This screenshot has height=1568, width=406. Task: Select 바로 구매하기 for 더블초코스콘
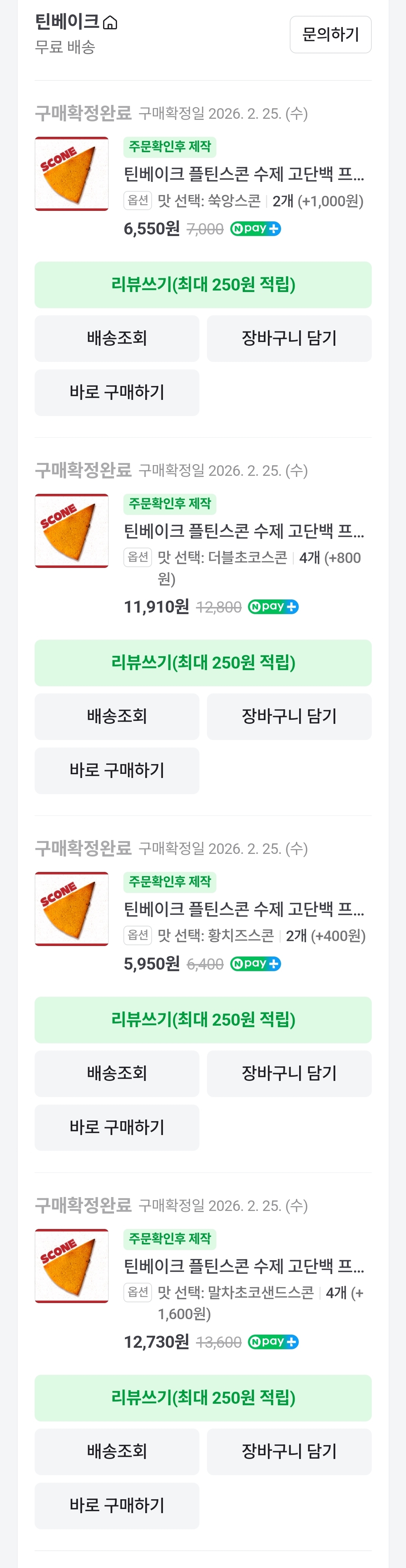(x=117, y=770)
